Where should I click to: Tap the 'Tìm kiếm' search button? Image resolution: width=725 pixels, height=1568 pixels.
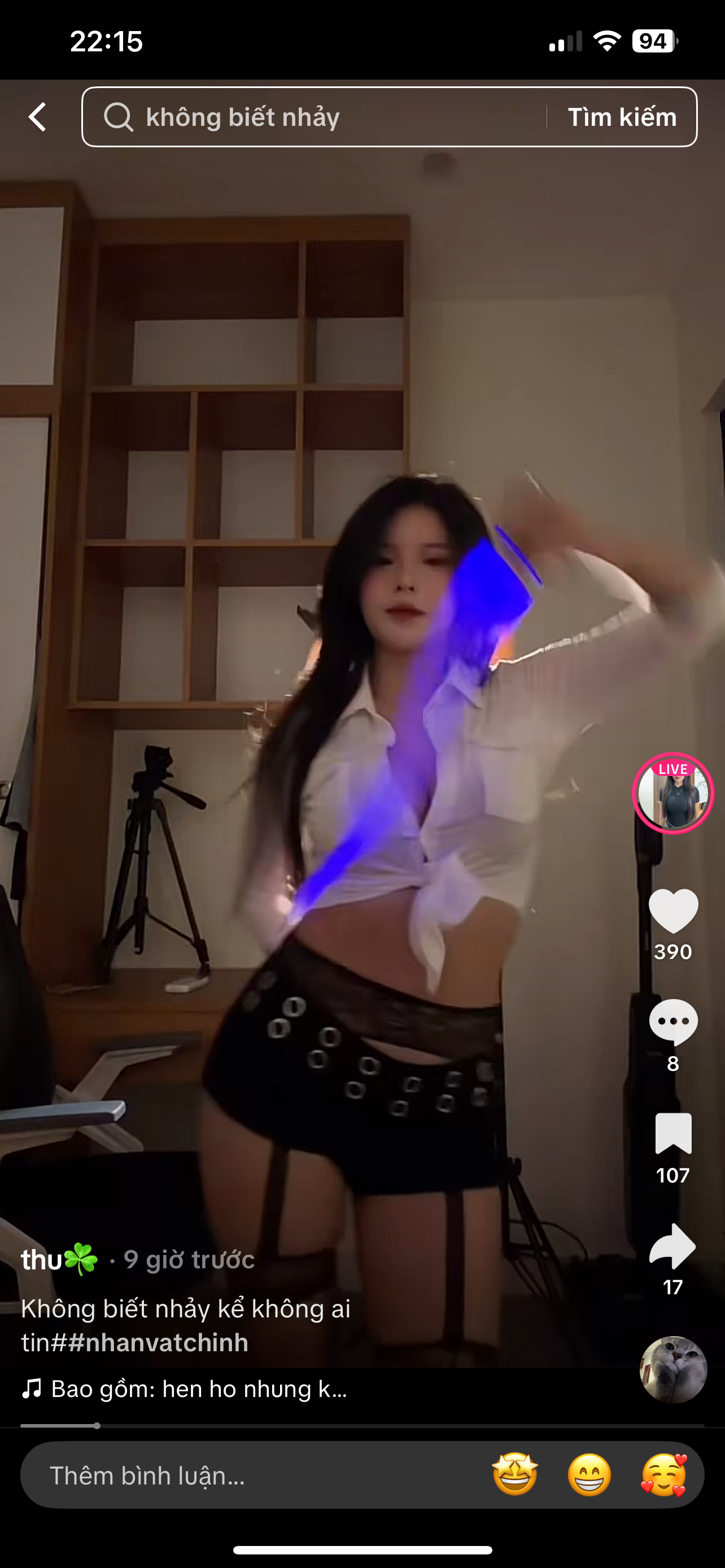click(x=622, y=117)
